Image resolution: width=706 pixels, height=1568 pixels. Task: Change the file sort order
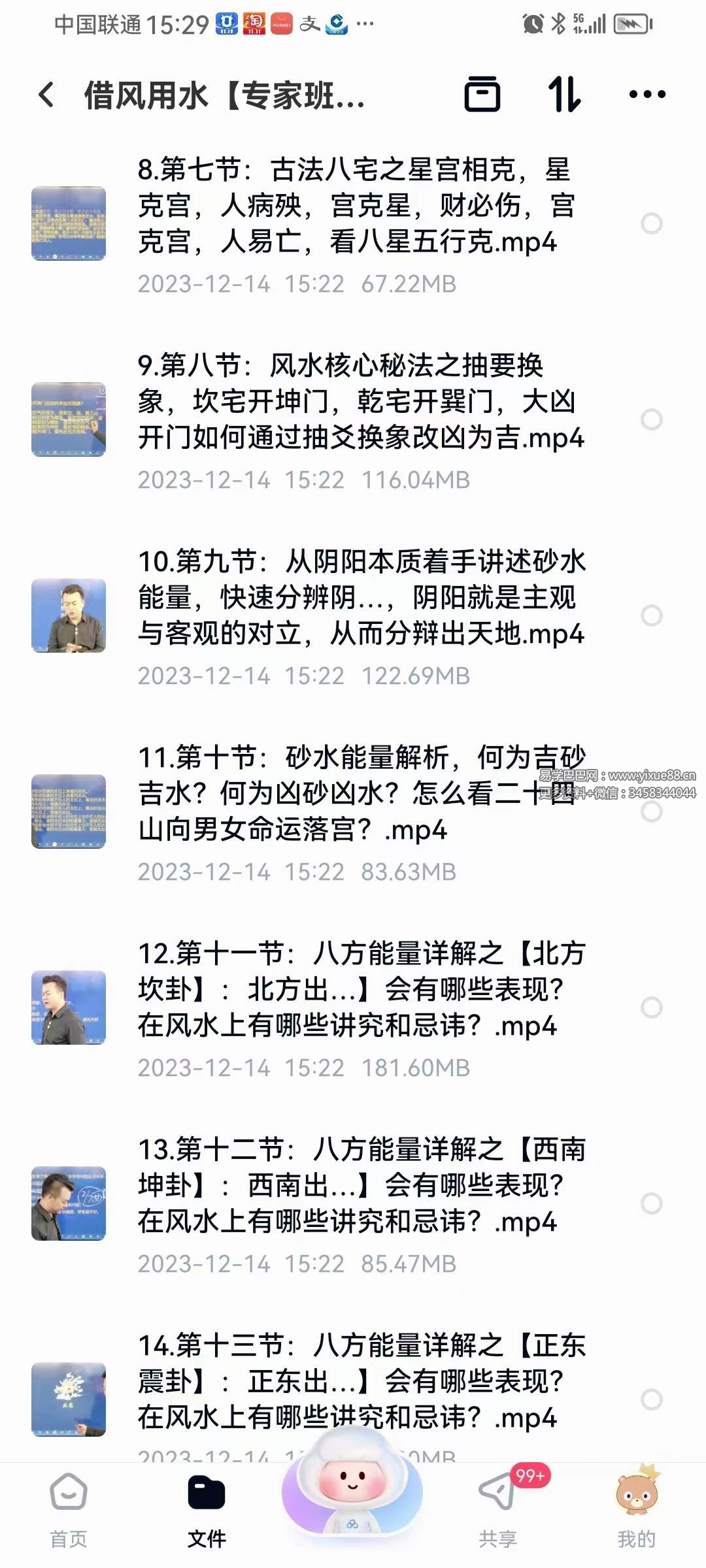pos(564,95)
